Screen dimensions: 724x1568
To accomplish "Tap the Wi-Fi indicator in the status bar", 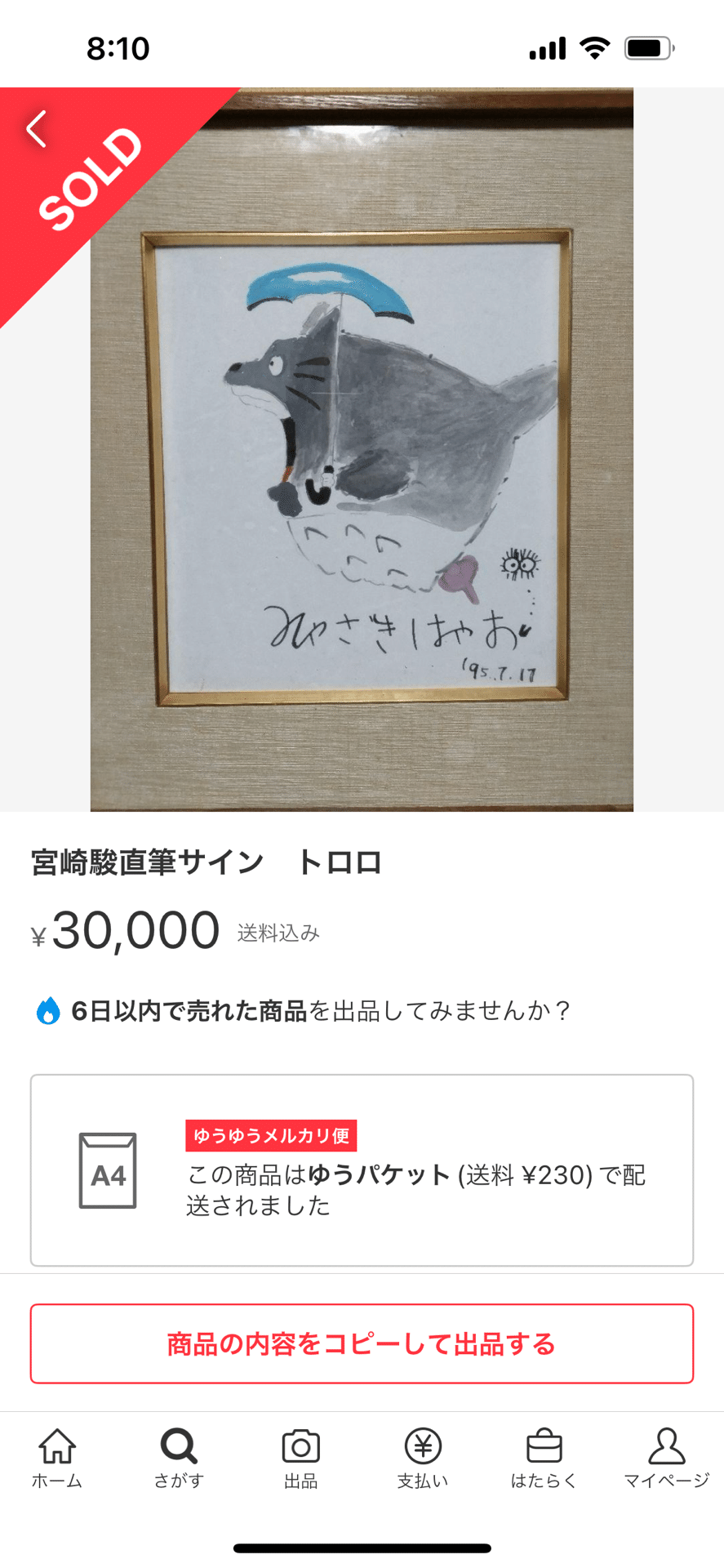I will click(596, 48).
